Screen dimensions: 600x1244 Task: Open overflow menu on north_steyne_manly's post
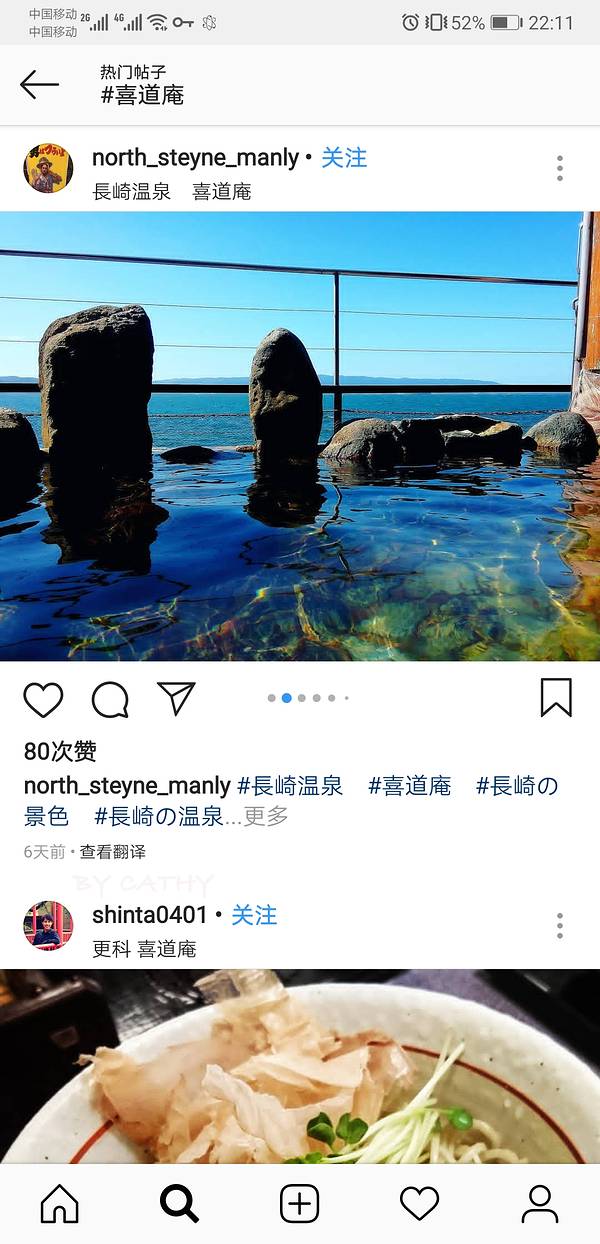[x=560, y=168]
